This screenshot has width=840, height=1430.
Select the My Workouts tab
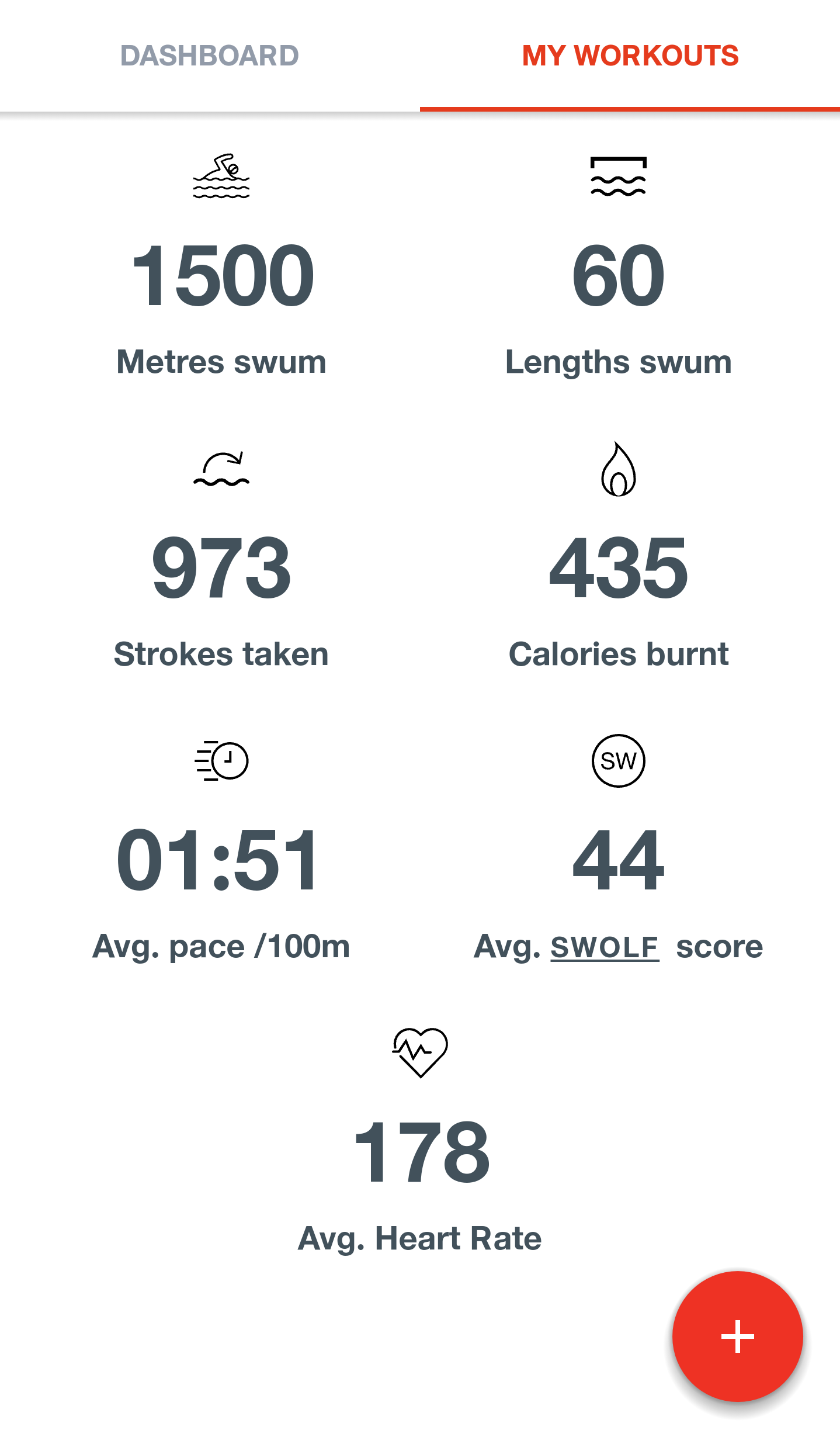click(630, 56)
